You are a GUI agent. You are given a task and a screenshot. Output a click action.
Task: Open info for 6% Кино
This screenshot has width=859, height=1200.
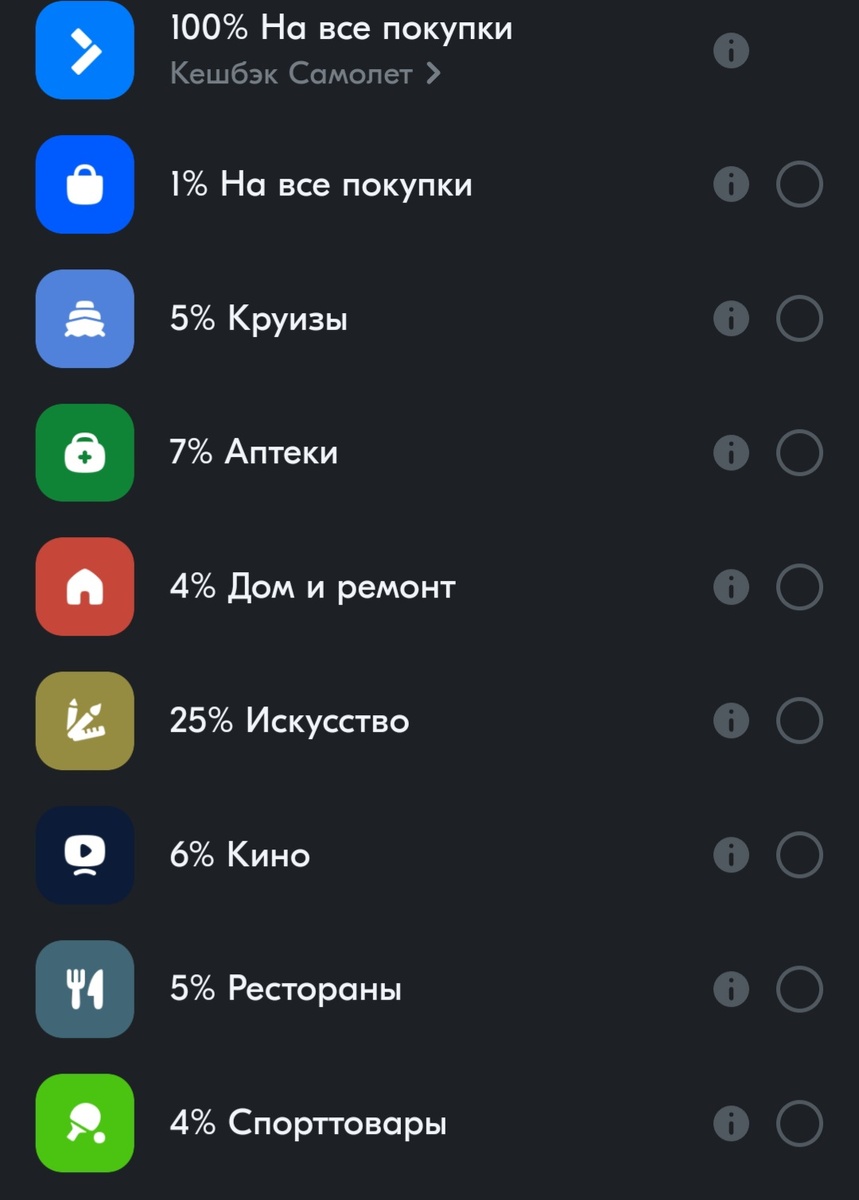coord(731,854)
